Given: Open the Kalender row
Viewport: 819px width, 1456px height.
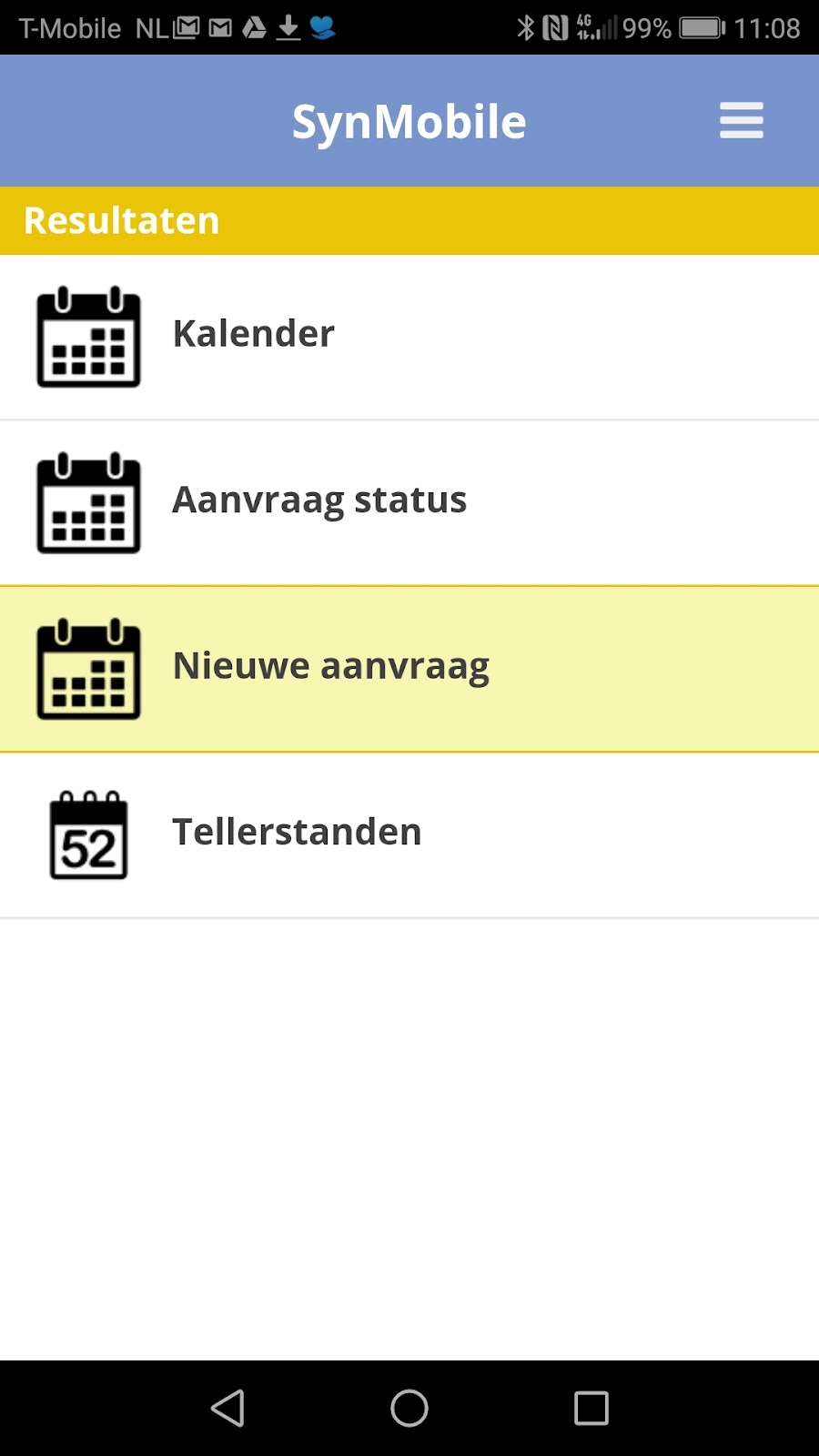Looking at the screenshot, I should pyautogui.click(x=409, y=337).
